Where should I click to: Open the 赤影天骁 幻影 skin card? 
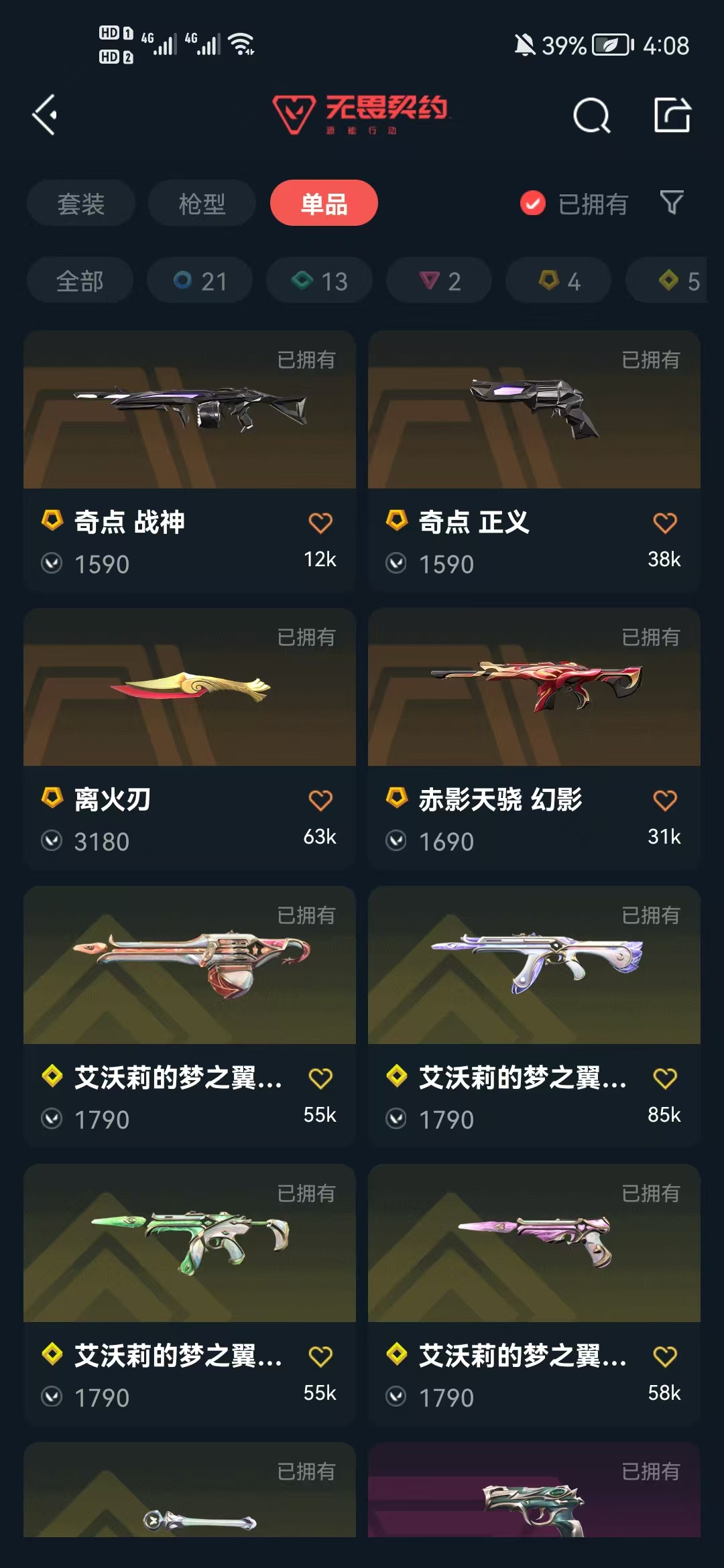click(x=534, y=704)
